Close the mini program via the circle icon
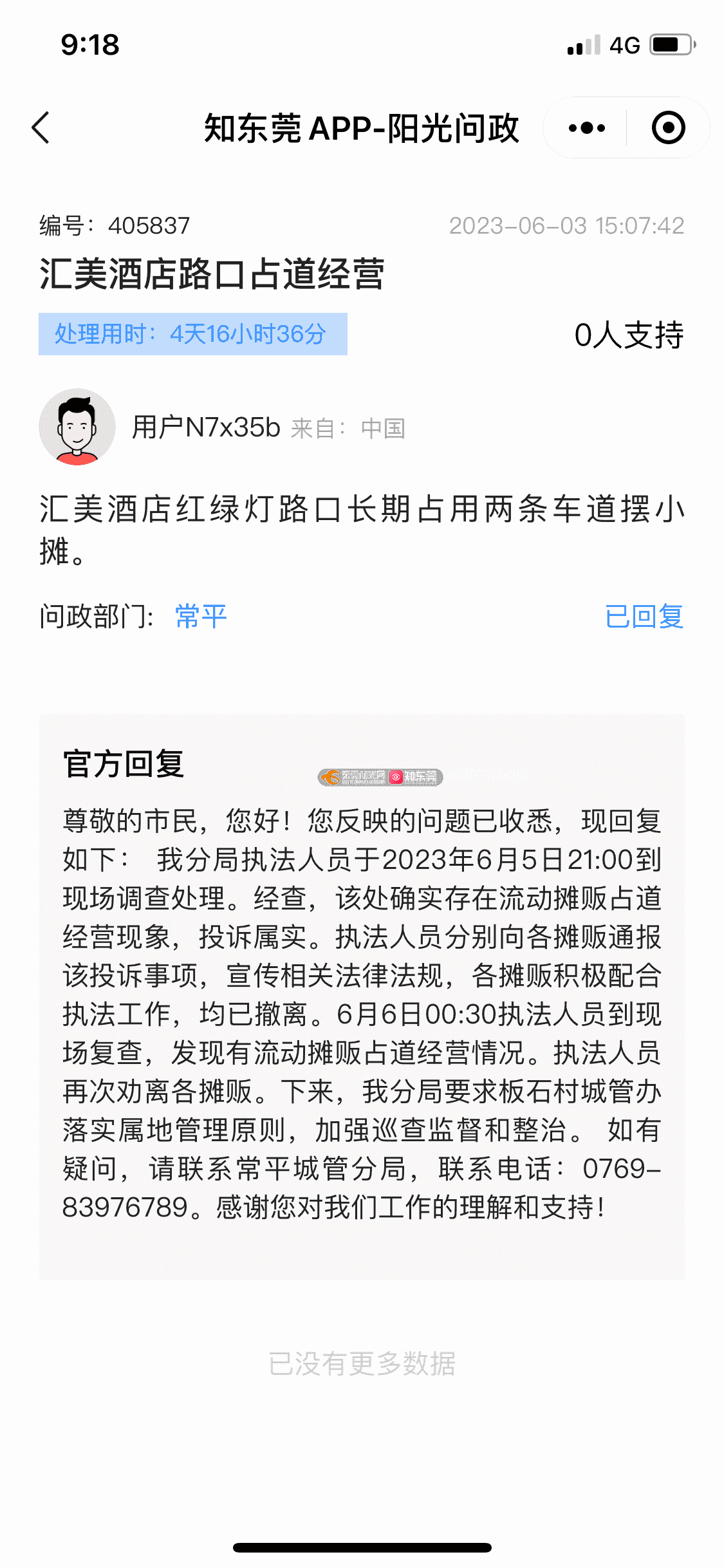This screenshot has width=724, height=1568. [668, 127]
